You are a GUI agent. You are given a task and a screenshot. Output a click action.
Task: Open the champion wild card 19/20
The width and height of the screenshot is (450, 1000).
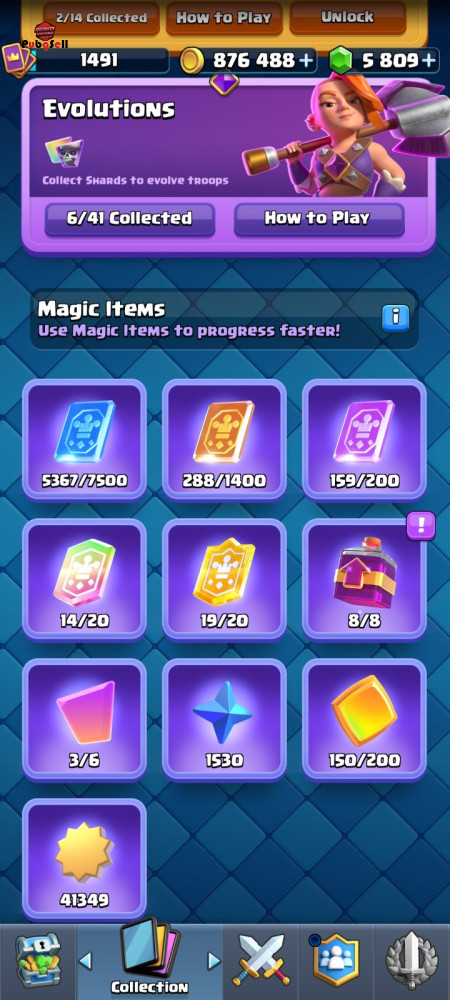pos(224,580)
